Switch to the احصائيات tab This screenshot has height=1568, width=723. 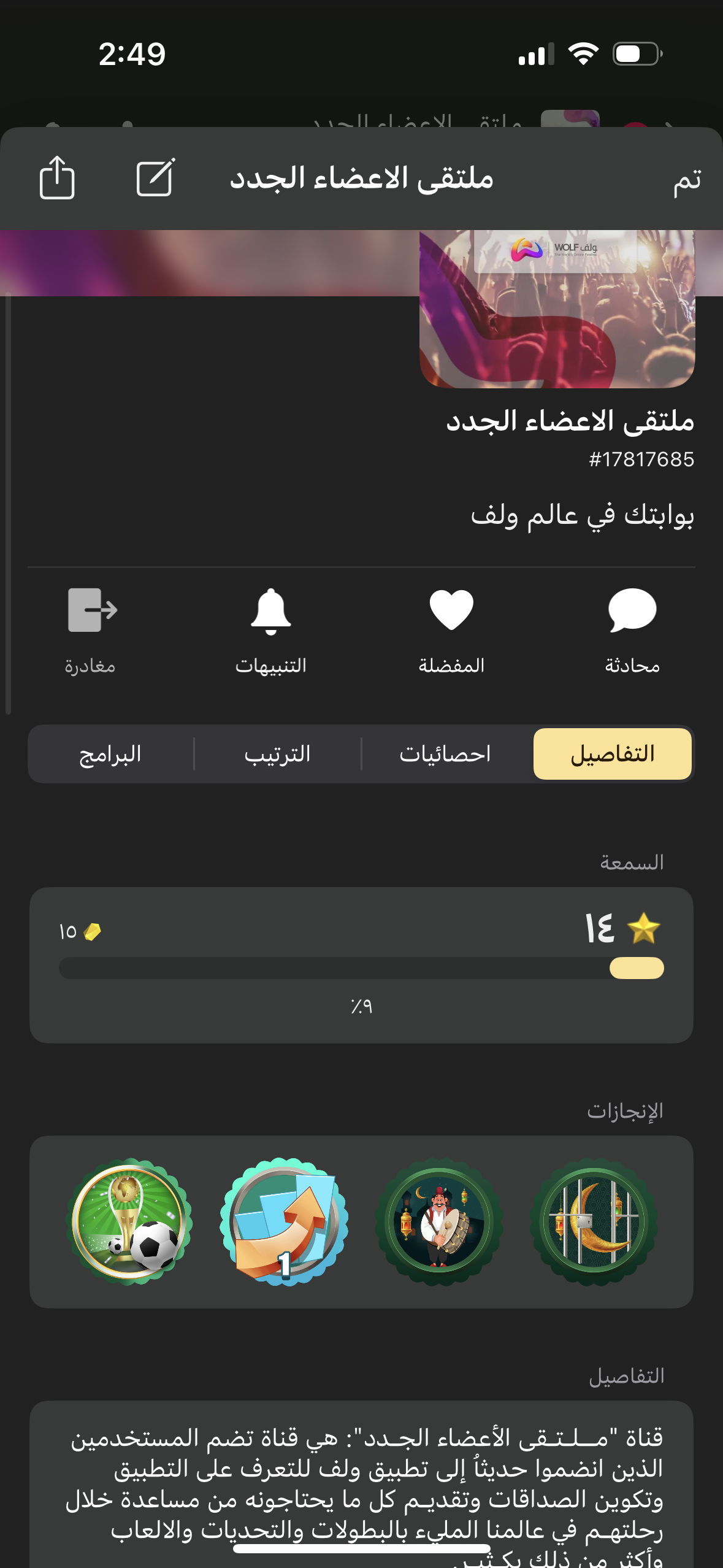(x=445, y=754)
